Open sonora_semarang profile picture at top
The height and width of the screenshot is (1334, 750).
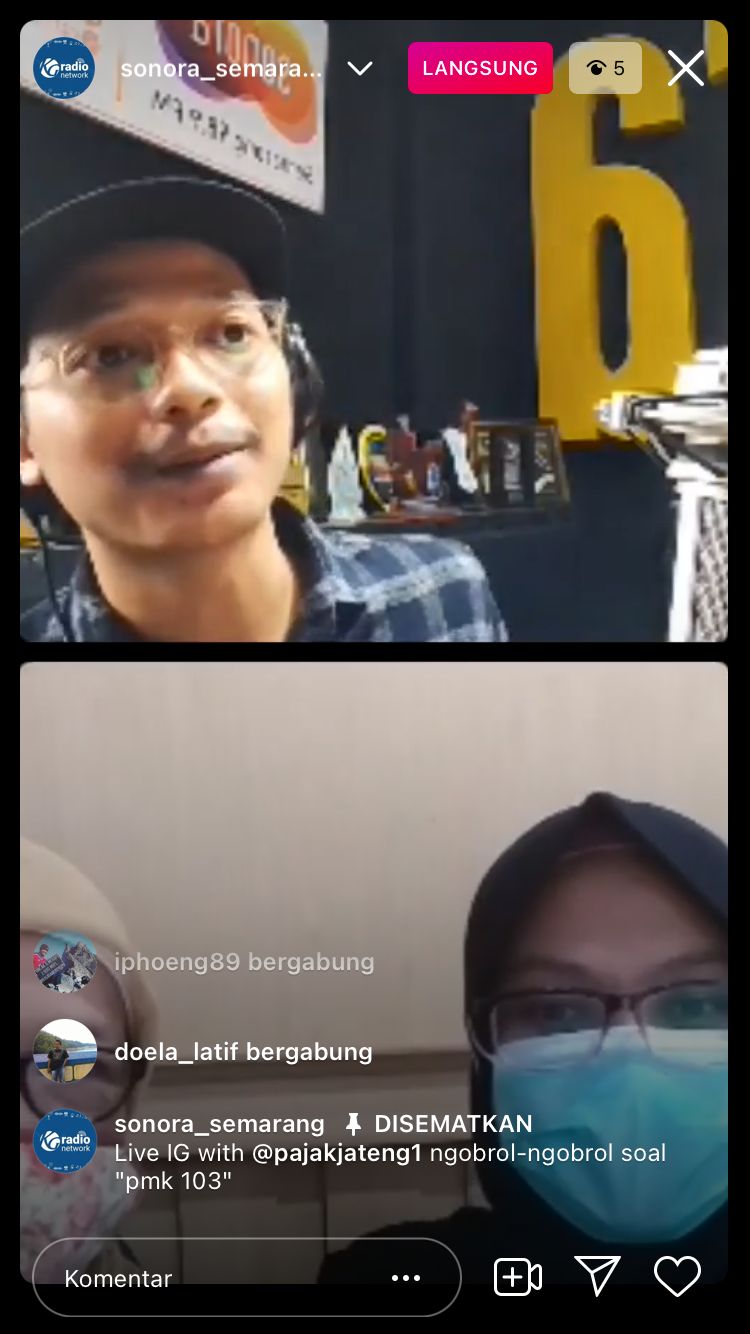pos(64,68)
